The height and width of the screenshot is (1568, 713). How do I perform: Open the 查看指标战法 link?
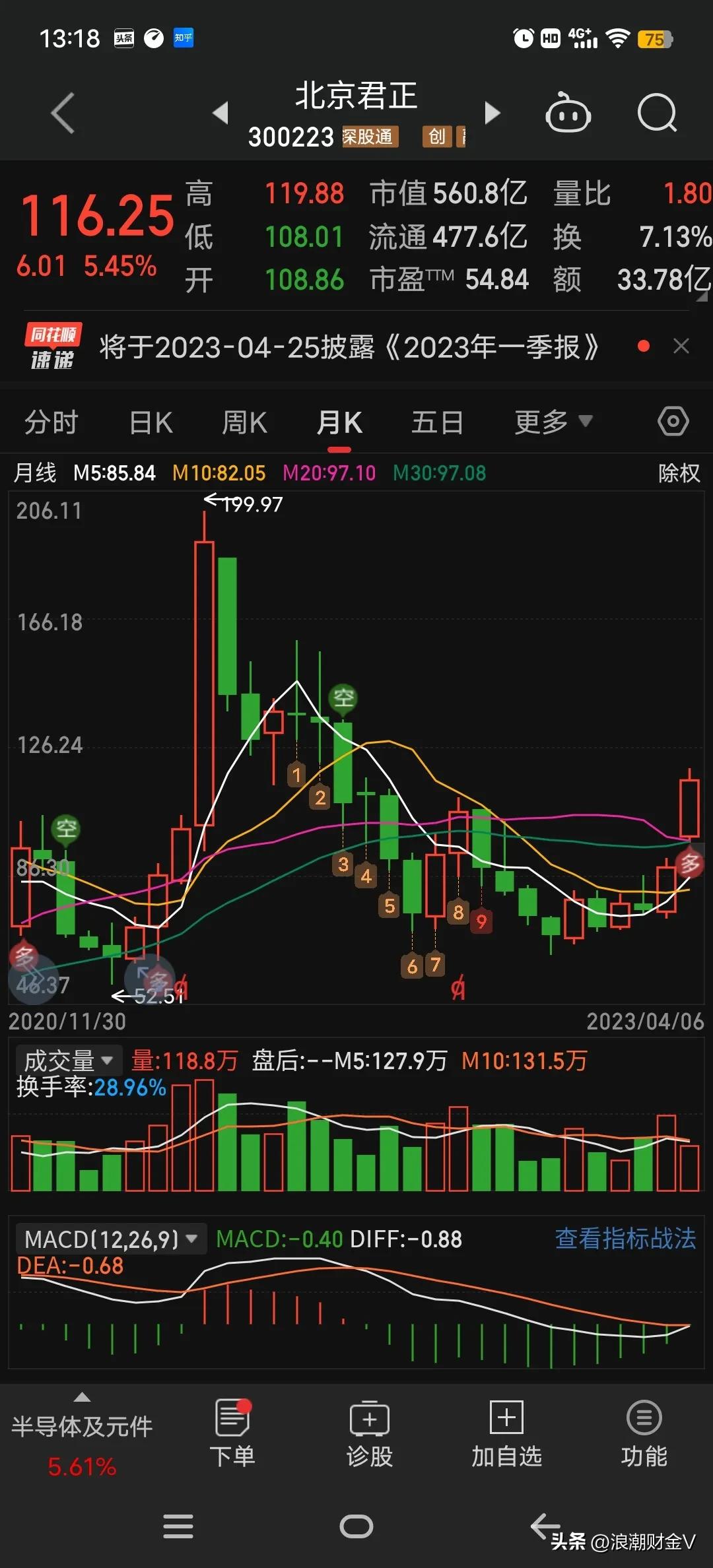coord(625,1239)
